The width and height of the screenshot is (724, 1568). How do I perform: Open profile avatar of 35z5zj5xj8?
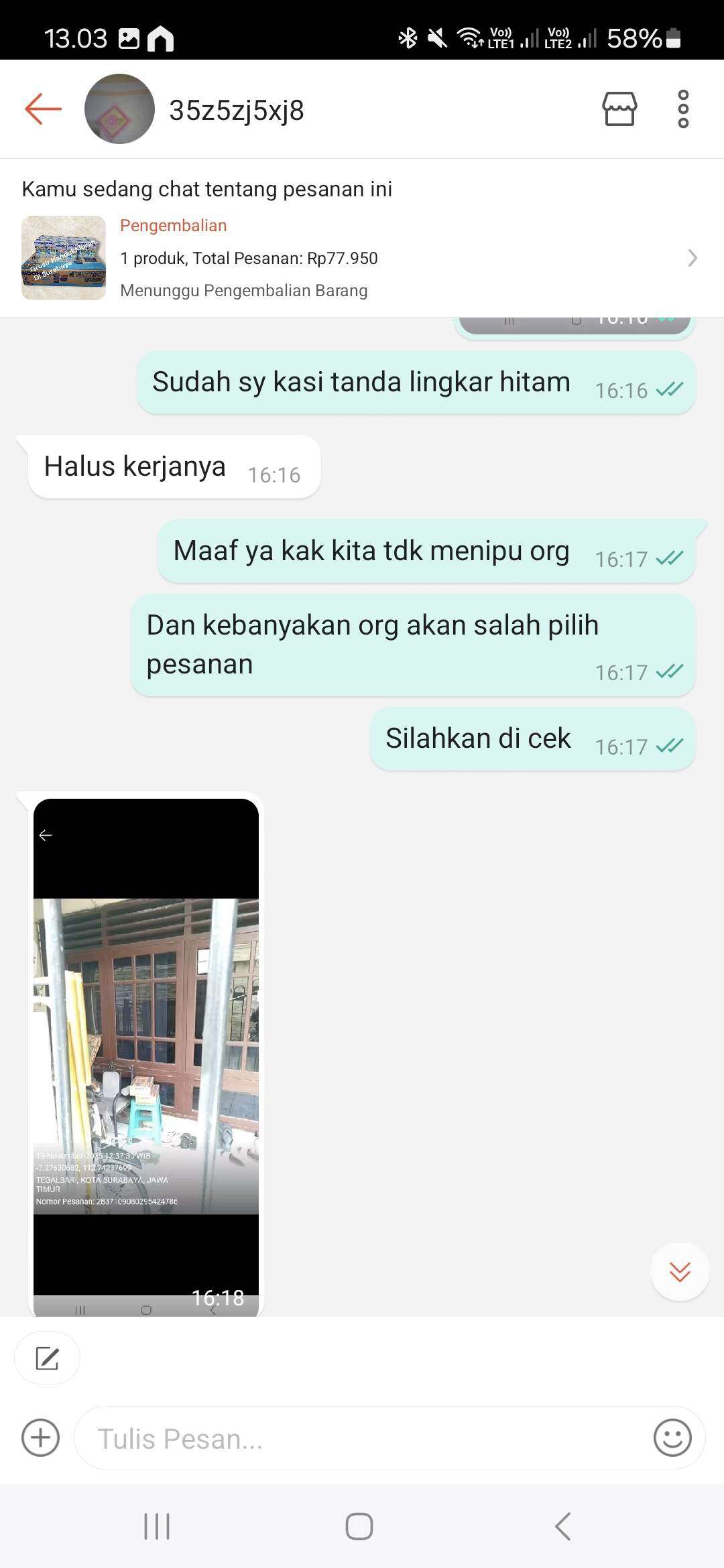[x=119, y=109]
